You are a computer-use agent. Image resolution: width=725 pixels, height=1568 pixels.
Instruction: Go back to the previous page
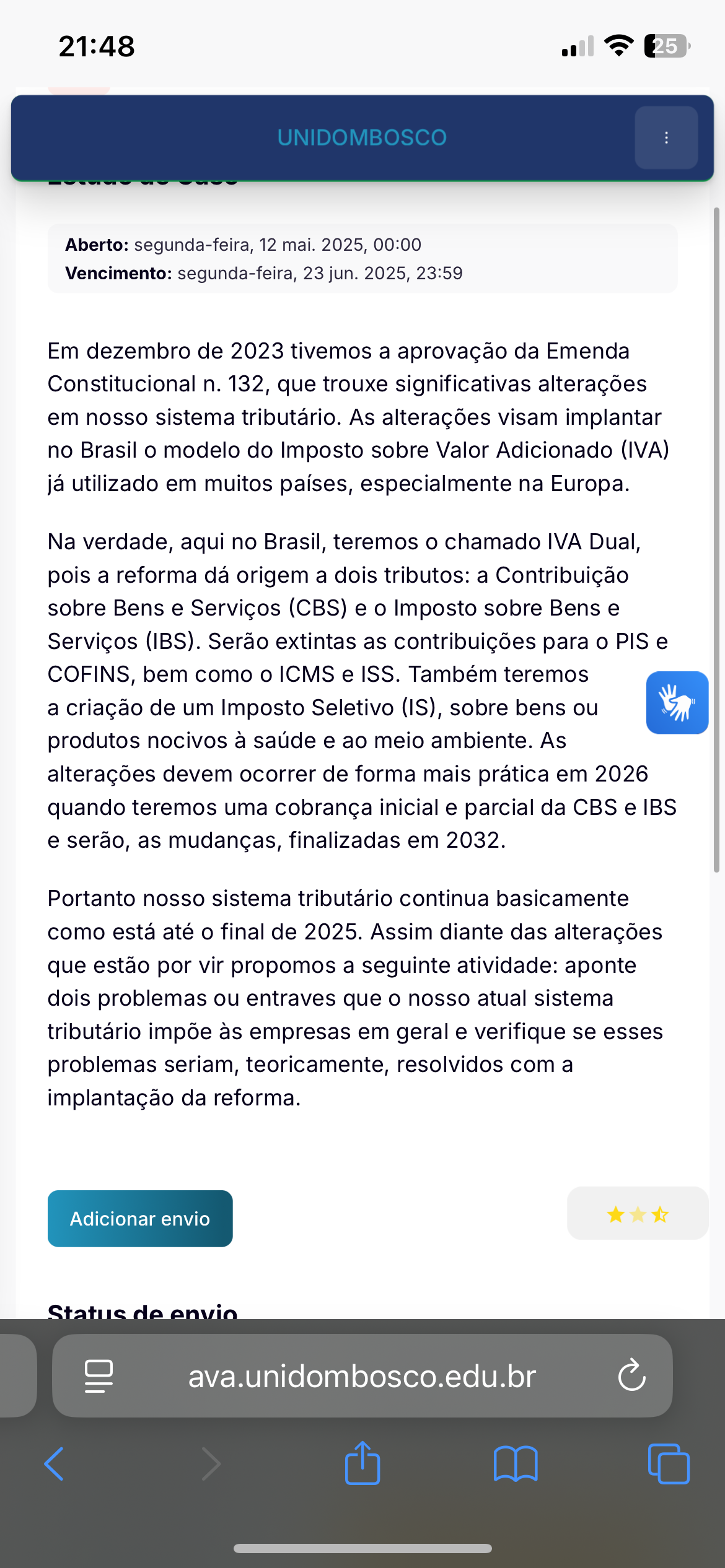[x=55, y=1463]
